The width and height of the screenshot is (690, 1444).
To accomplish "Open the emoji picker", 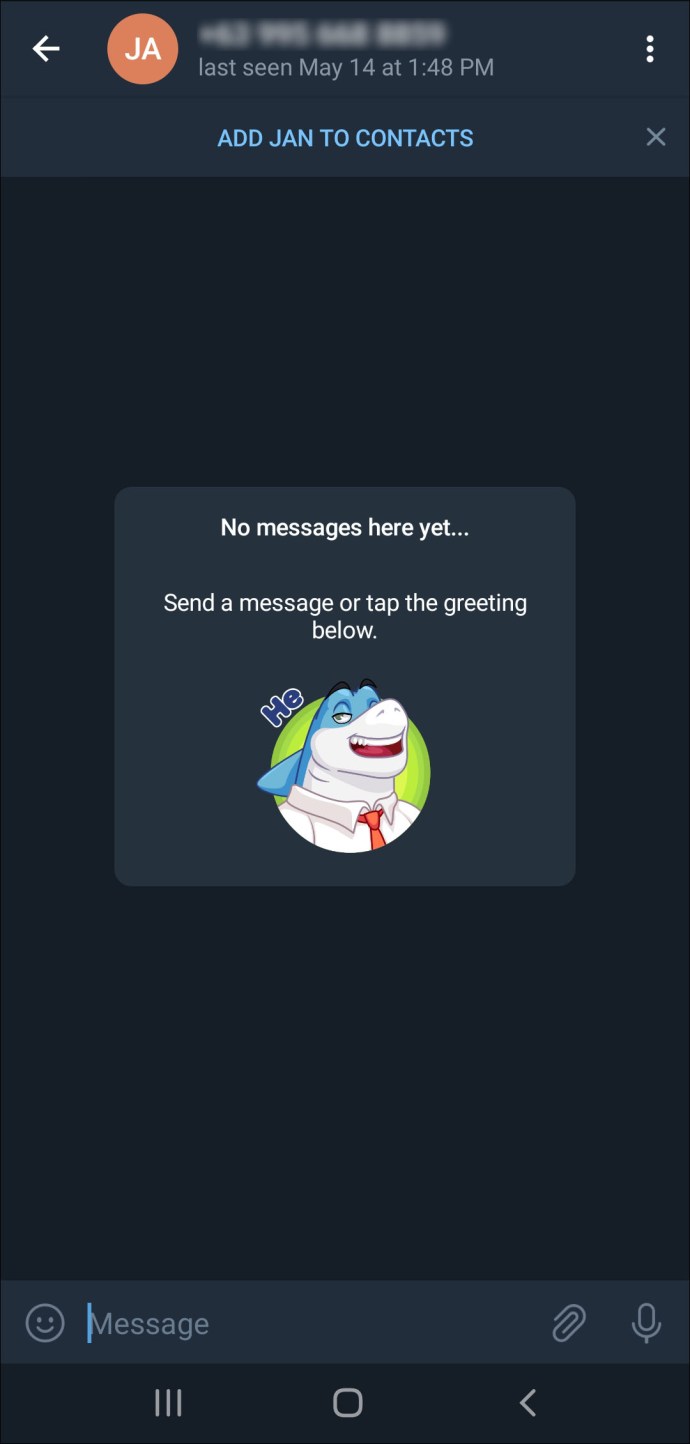I will click(x=45, y=1323).
